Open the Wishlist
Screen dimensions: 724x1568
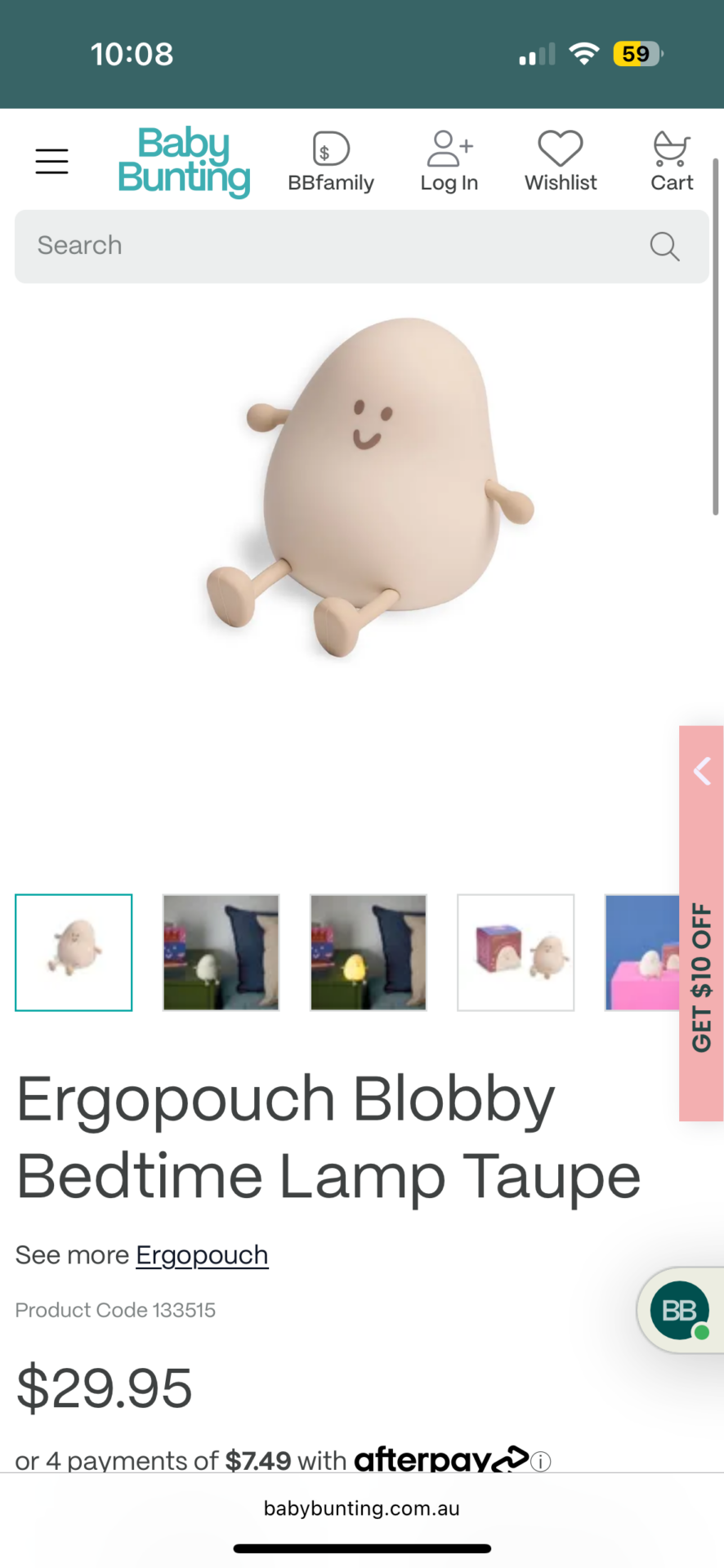tap(561, 162)
